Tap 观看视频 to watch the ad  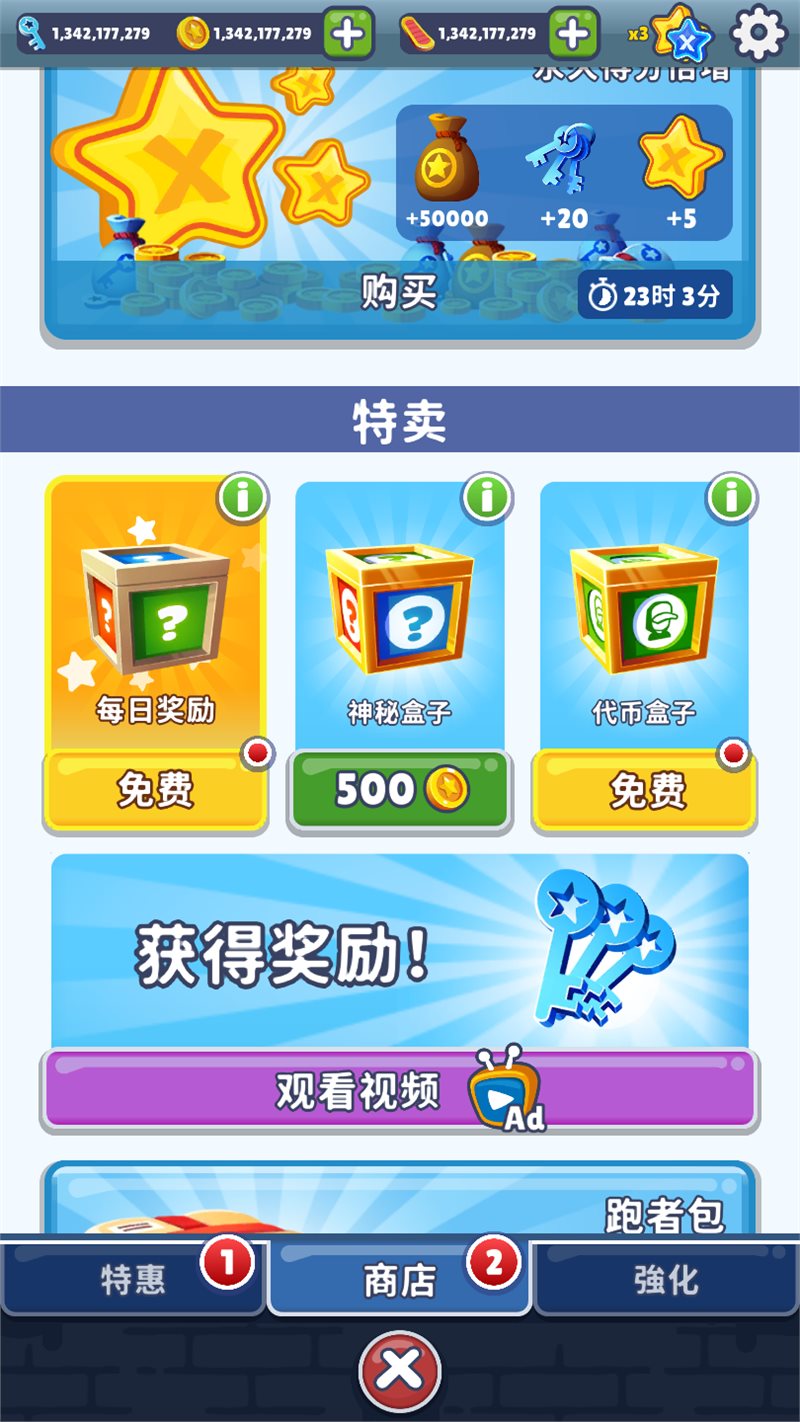tap(400, 1093)
